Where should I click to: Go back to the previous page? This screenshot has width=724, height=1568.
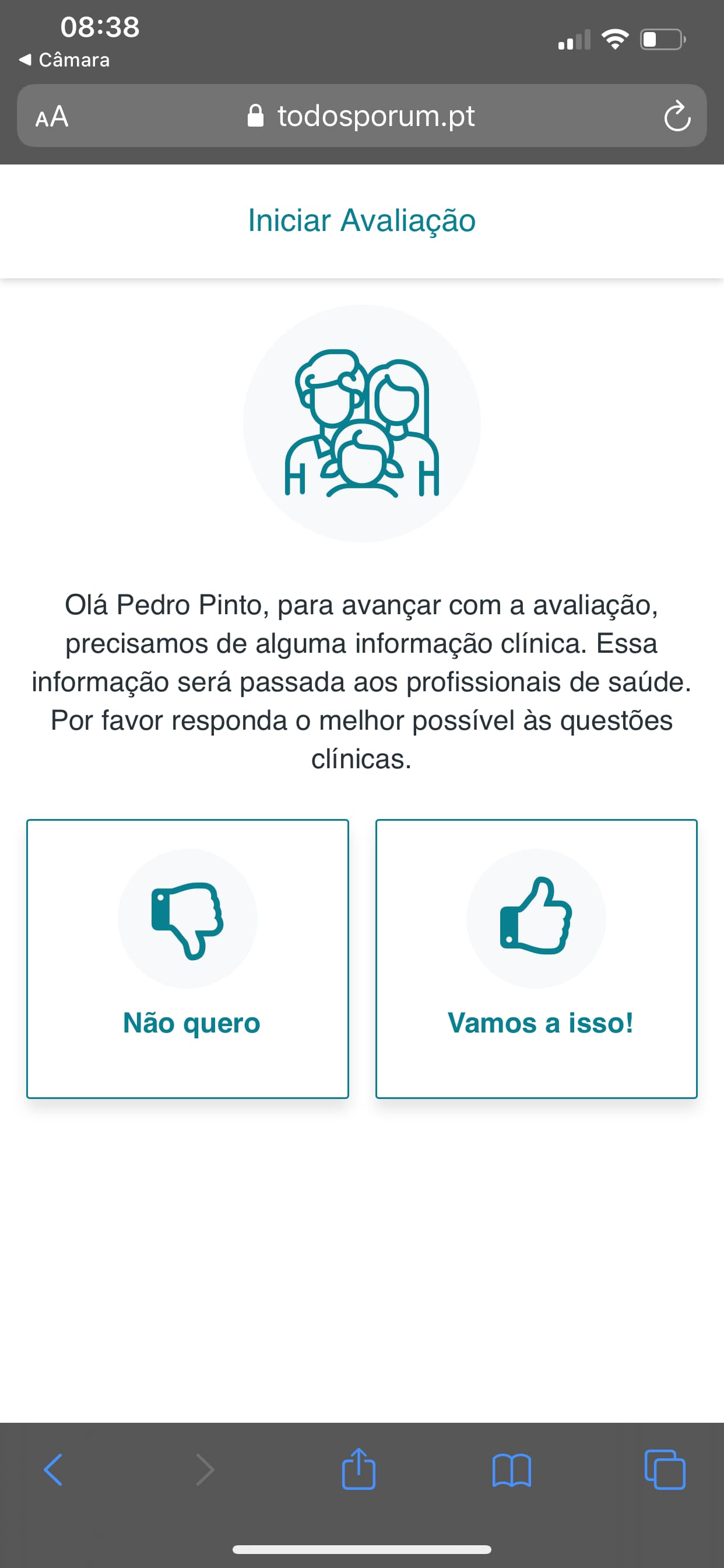point(54,1470)
